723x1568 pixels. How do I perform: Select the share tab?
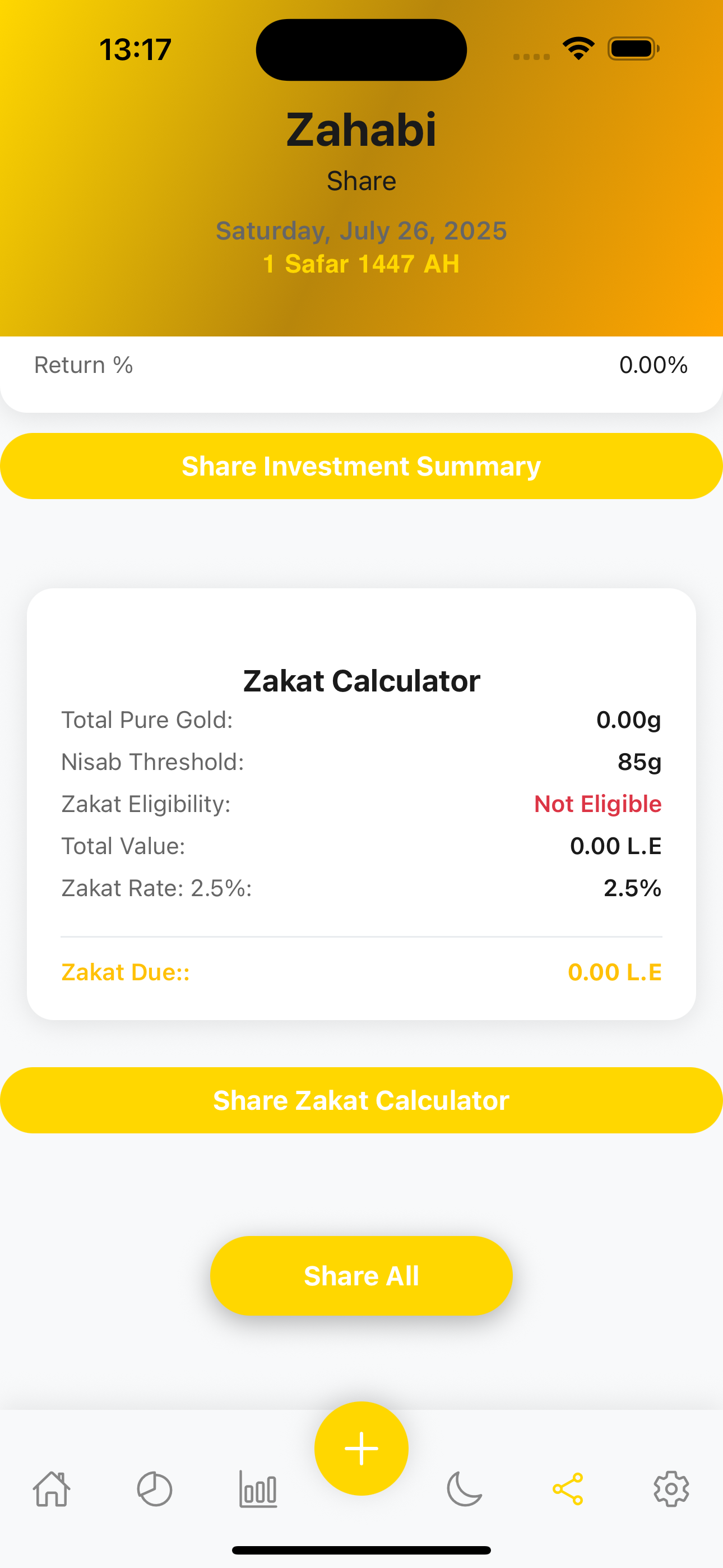pos(568,1489)
